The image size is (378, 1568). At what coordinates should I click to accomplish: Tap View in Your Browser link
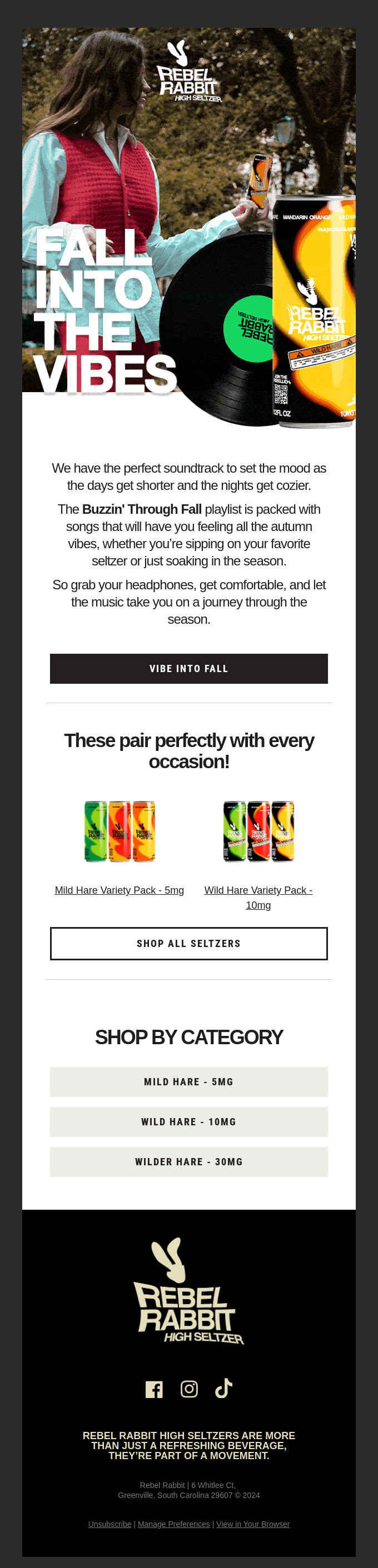coord(252,1524)
